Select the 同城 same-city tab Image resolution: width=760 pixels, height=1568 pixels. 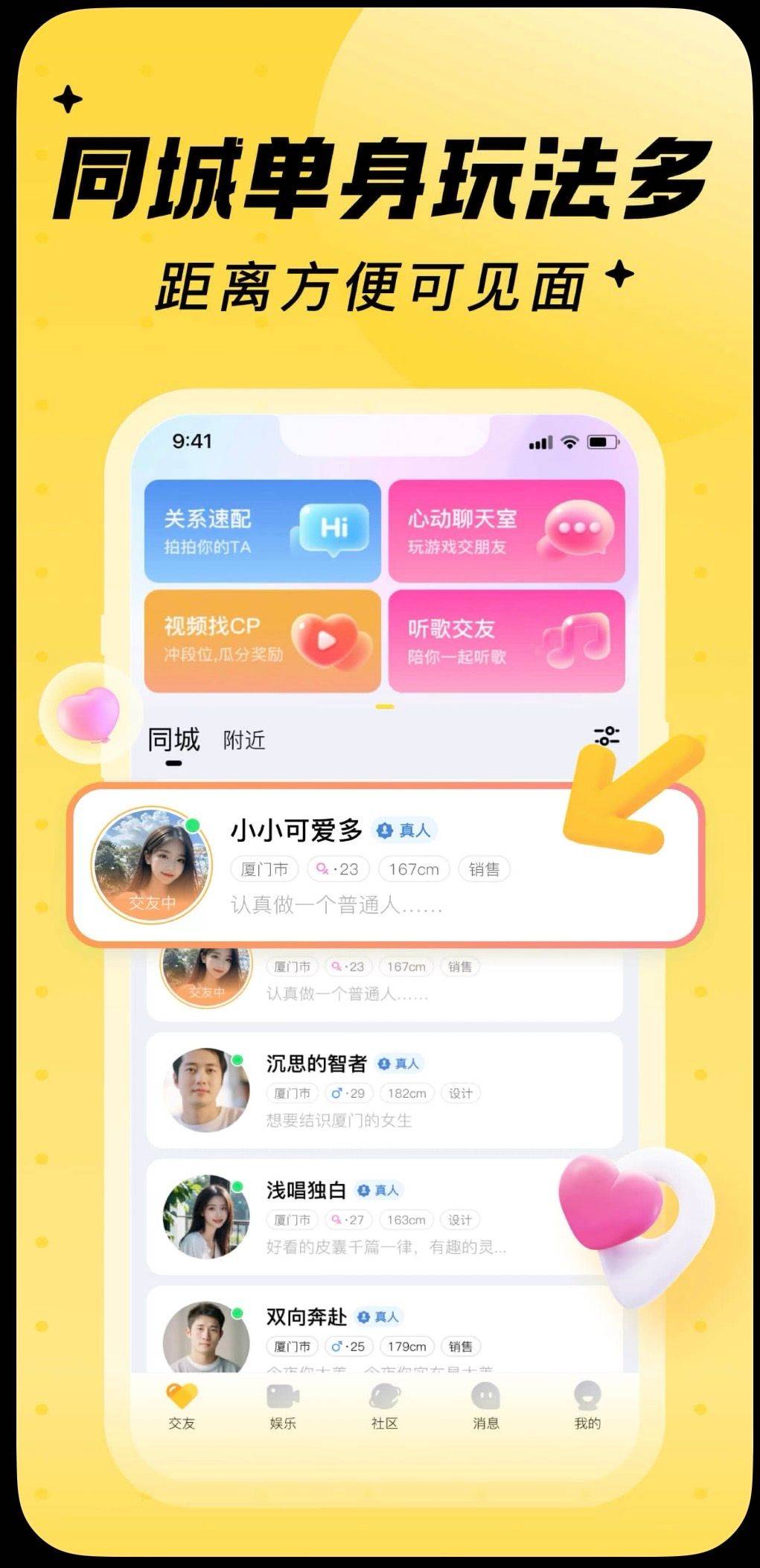[x=176, y=739]
